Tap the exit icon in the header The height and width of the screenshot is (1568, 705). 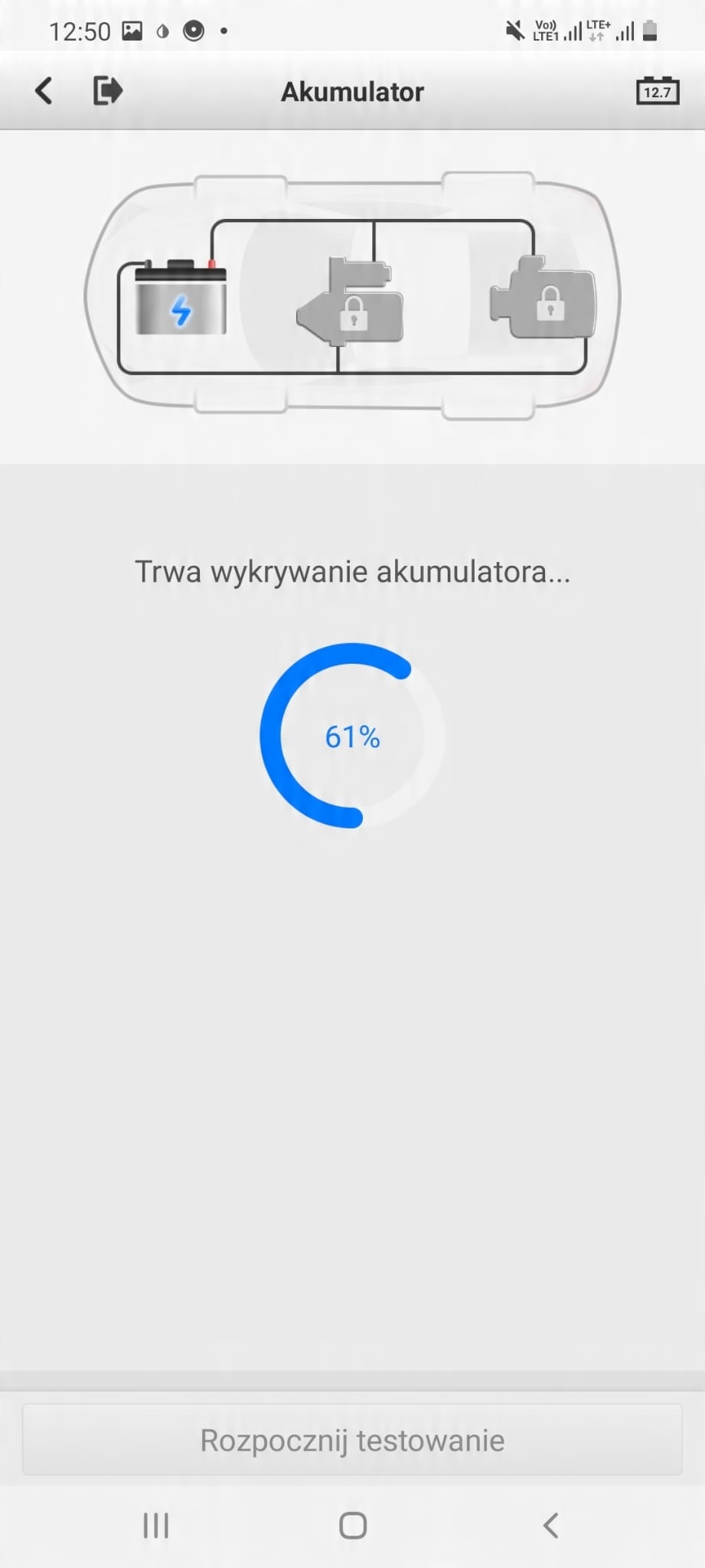pos(107,91)
